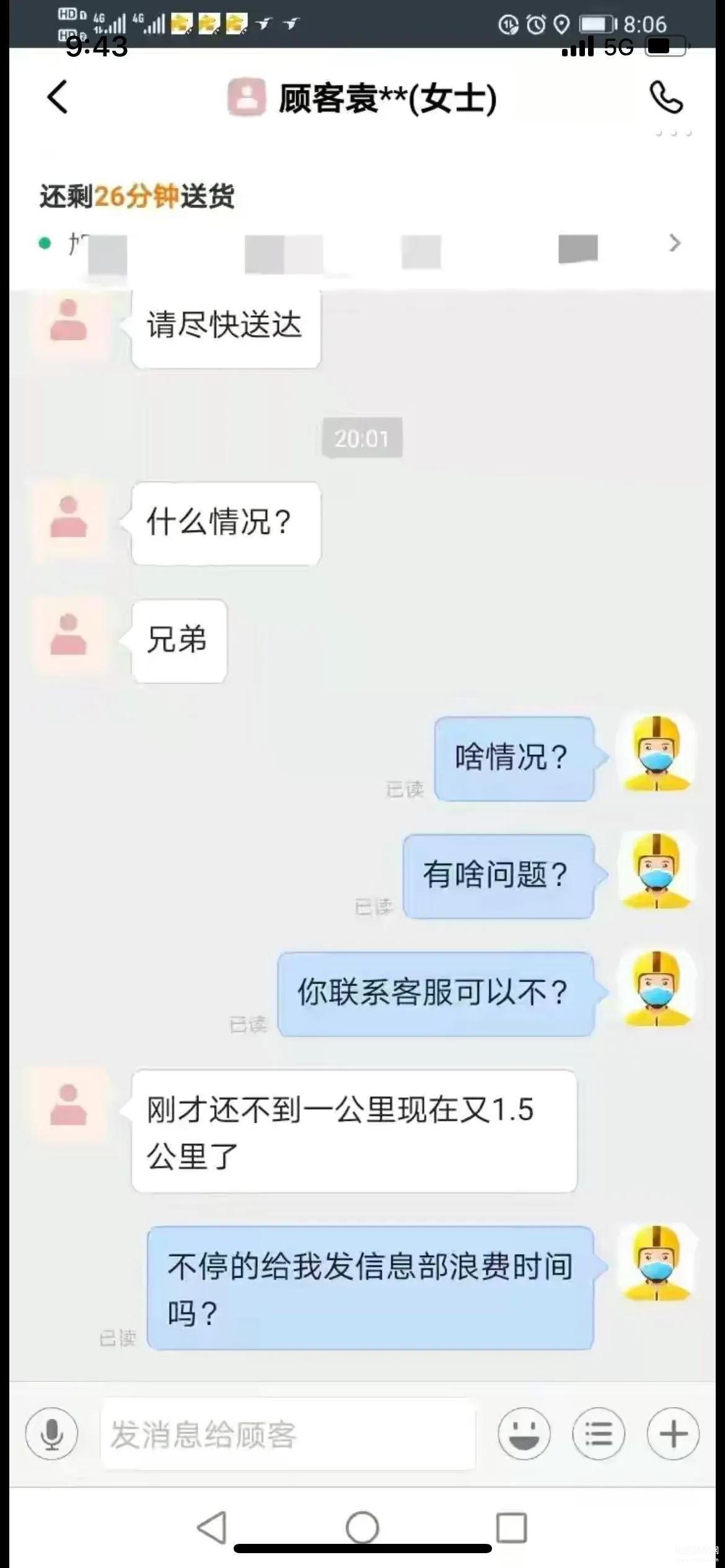
Task: Focus the 发消息给顾客 message field
Action: click(x=288, y=1434)
